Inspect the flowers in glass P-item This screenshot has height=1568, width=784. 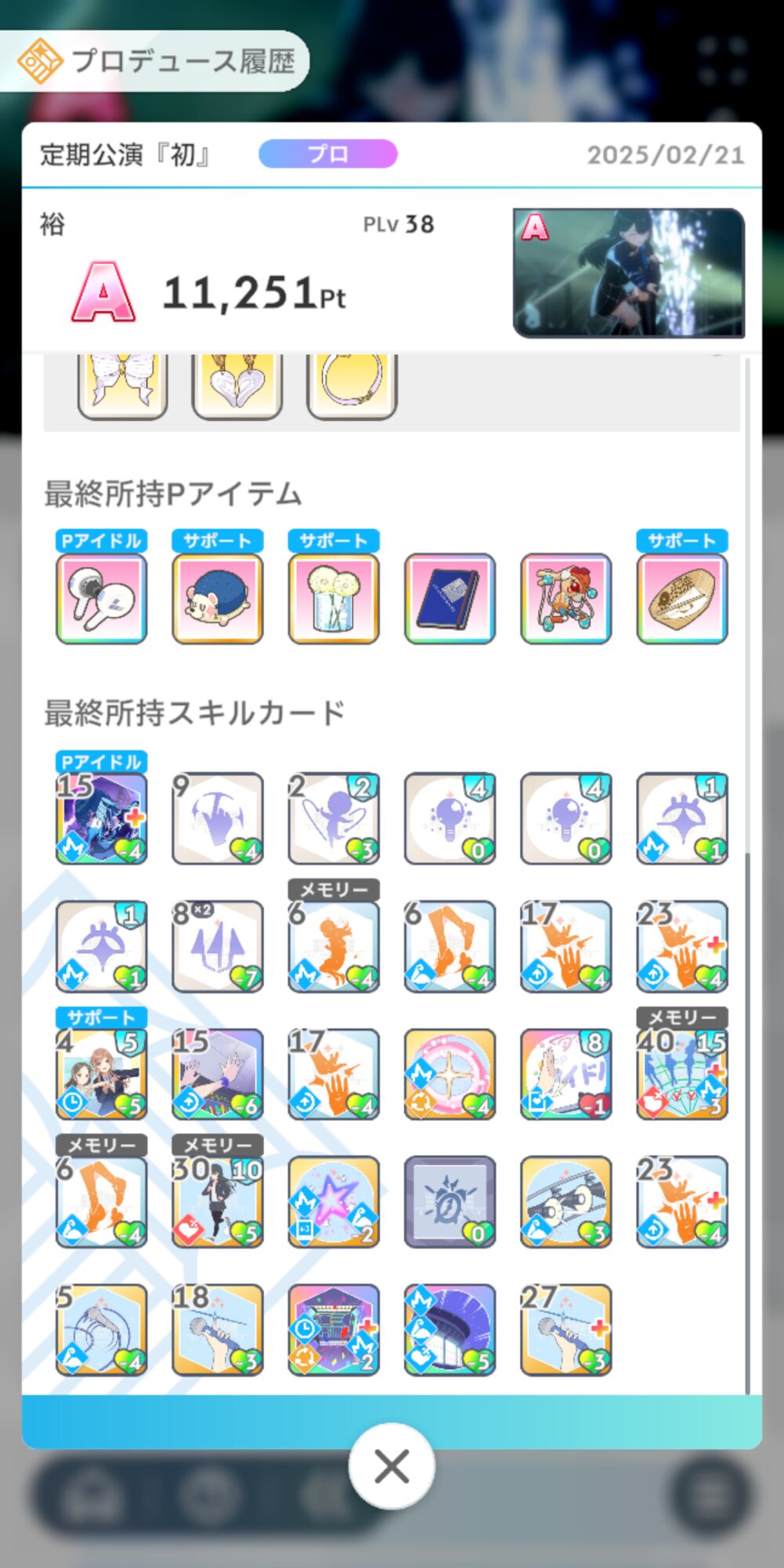(333, 599)
